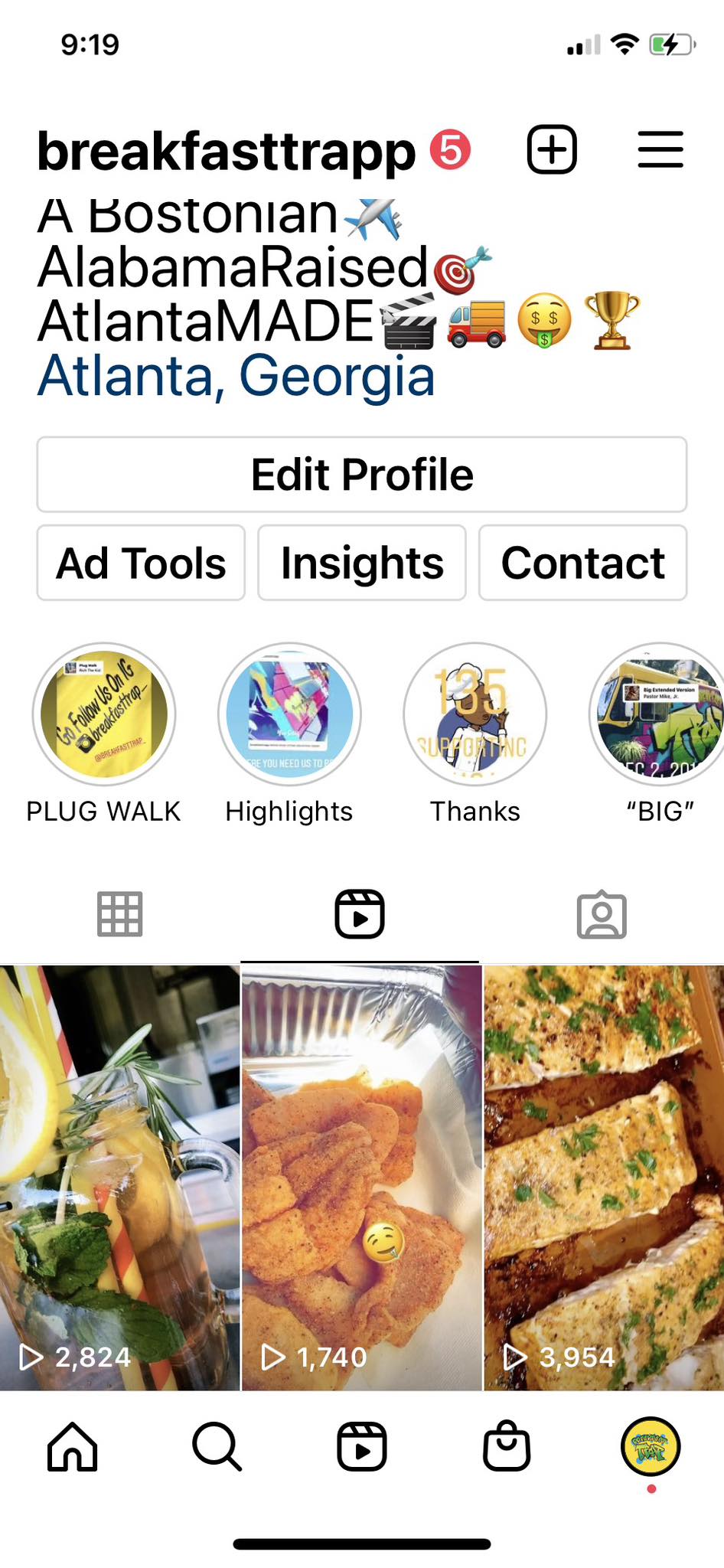Play the reel with 2,824 views

(119, 1178)
